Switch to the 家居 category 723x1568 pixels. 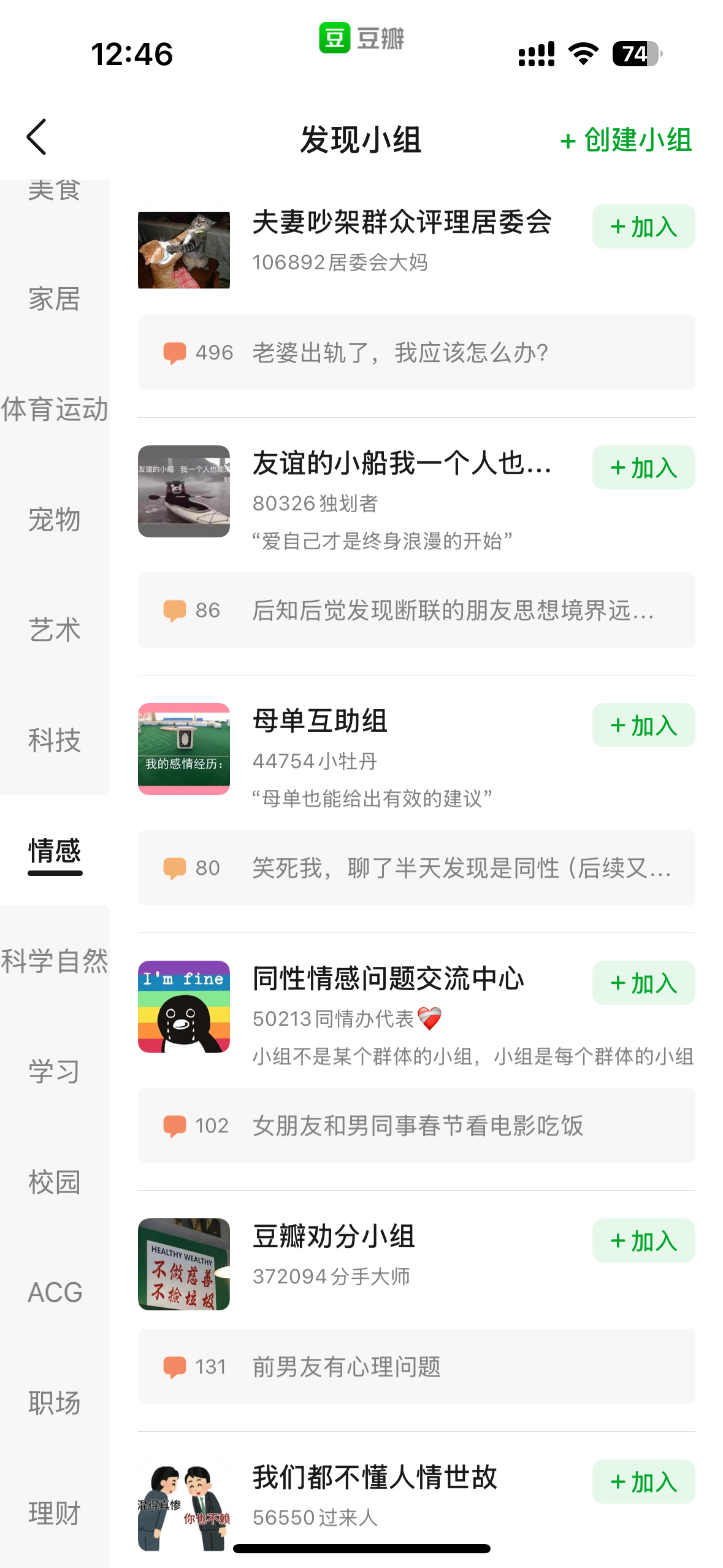55,299
